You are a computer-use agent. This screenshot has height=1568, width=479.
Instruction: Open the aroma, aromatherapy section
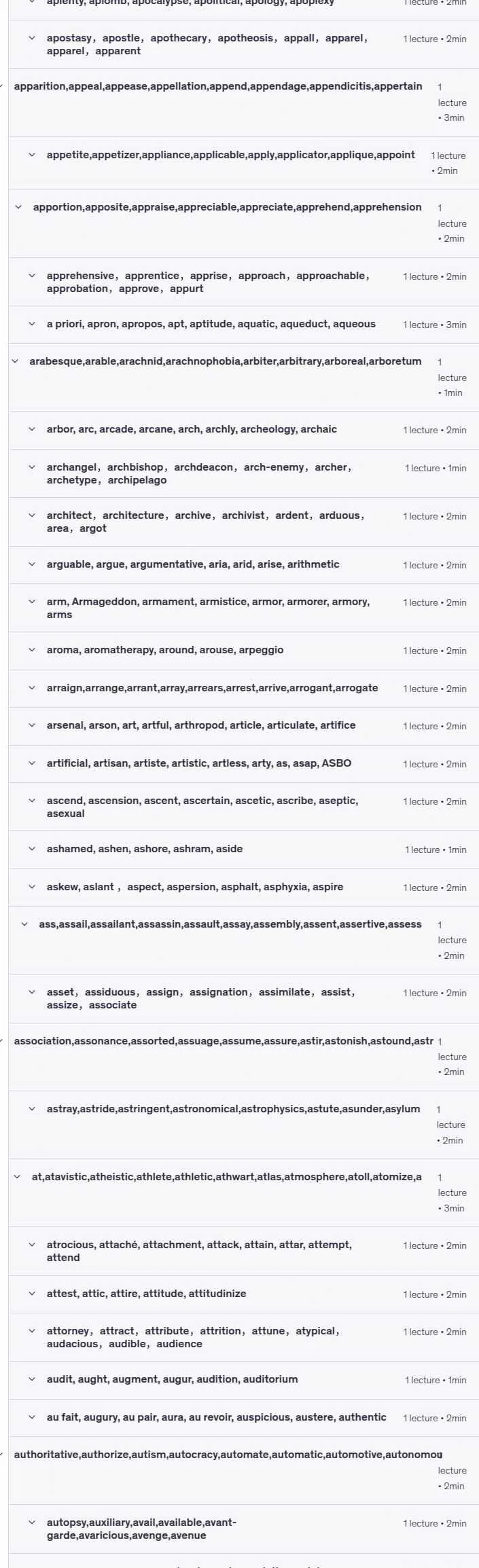[244, 650]
